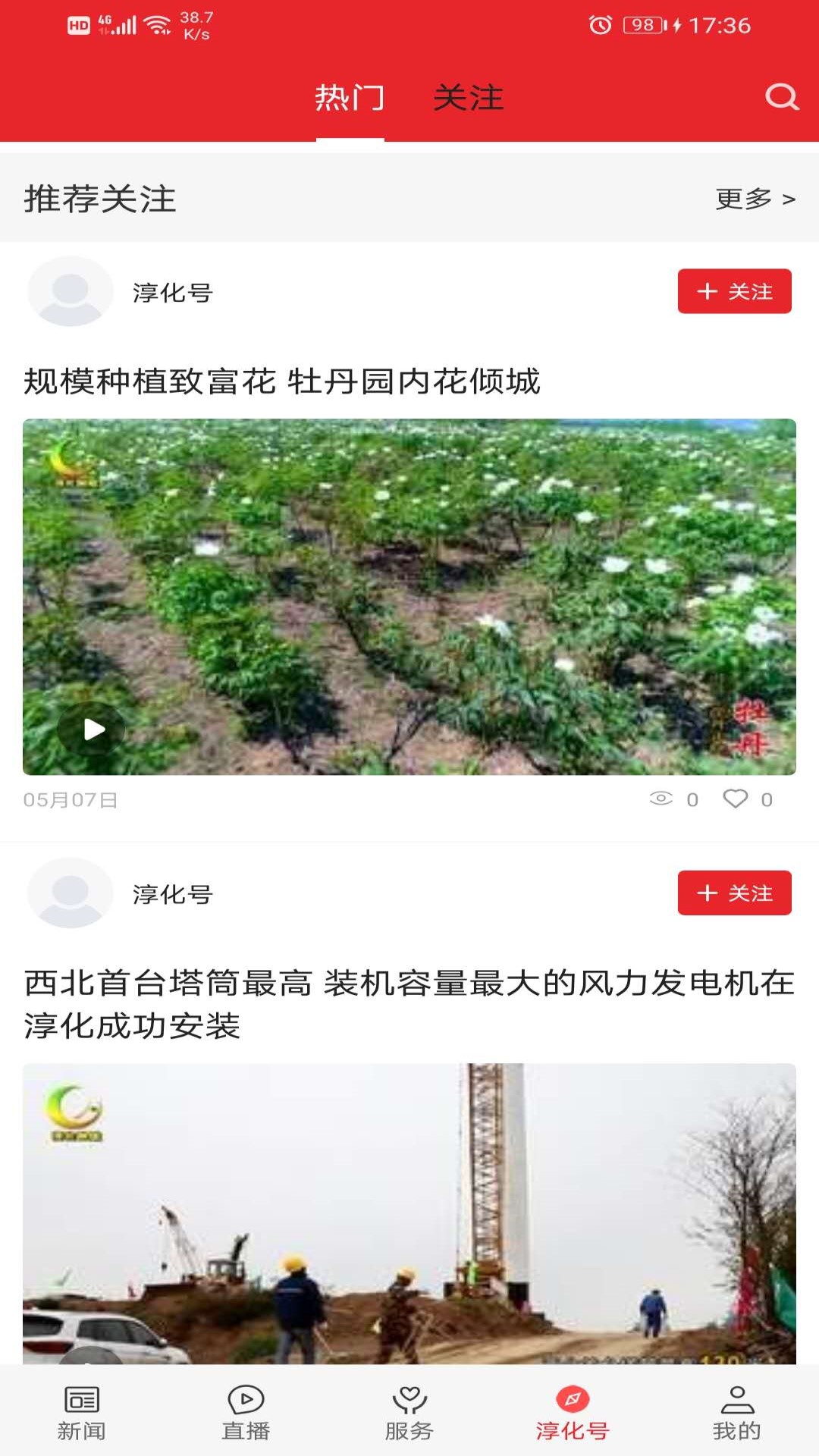Click the eye view-count icon under the peony video
819x1456 pixels.
coord(661,799)
